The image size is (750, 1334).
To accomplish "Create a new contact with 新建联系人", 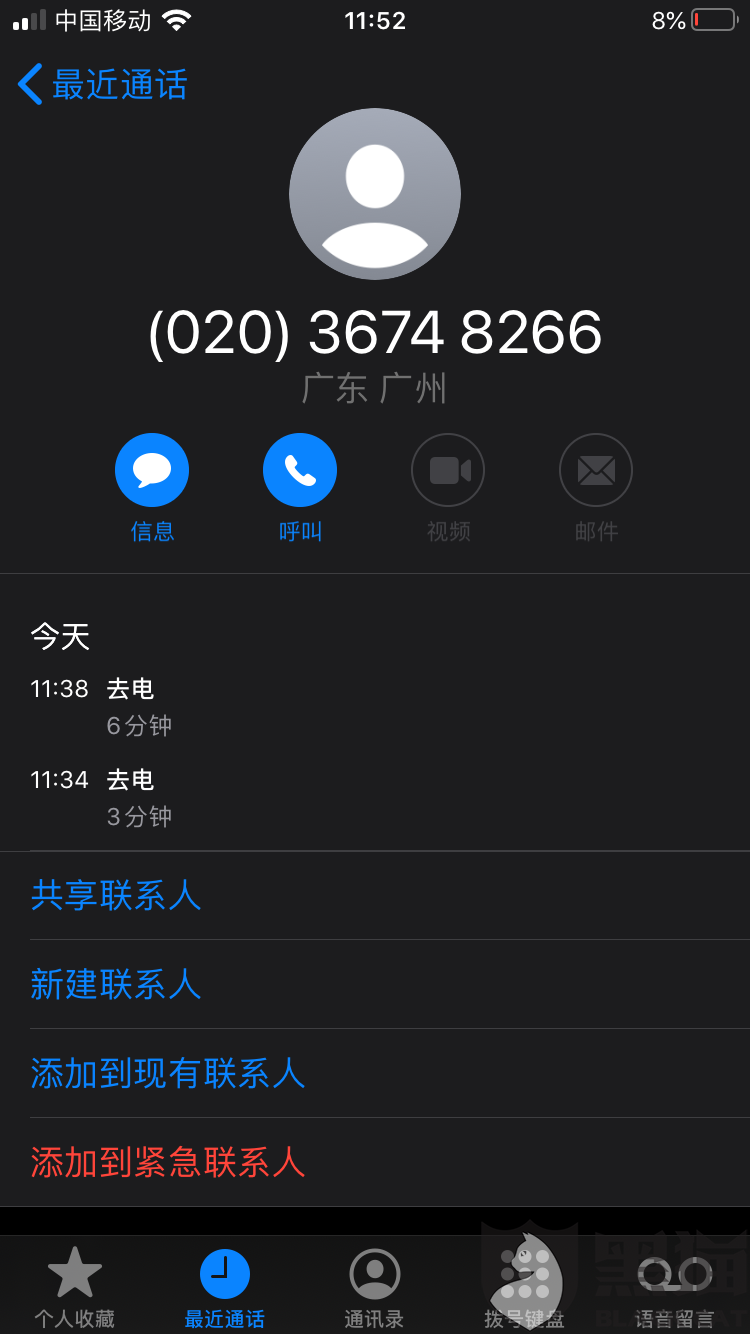I will point(116,984).
